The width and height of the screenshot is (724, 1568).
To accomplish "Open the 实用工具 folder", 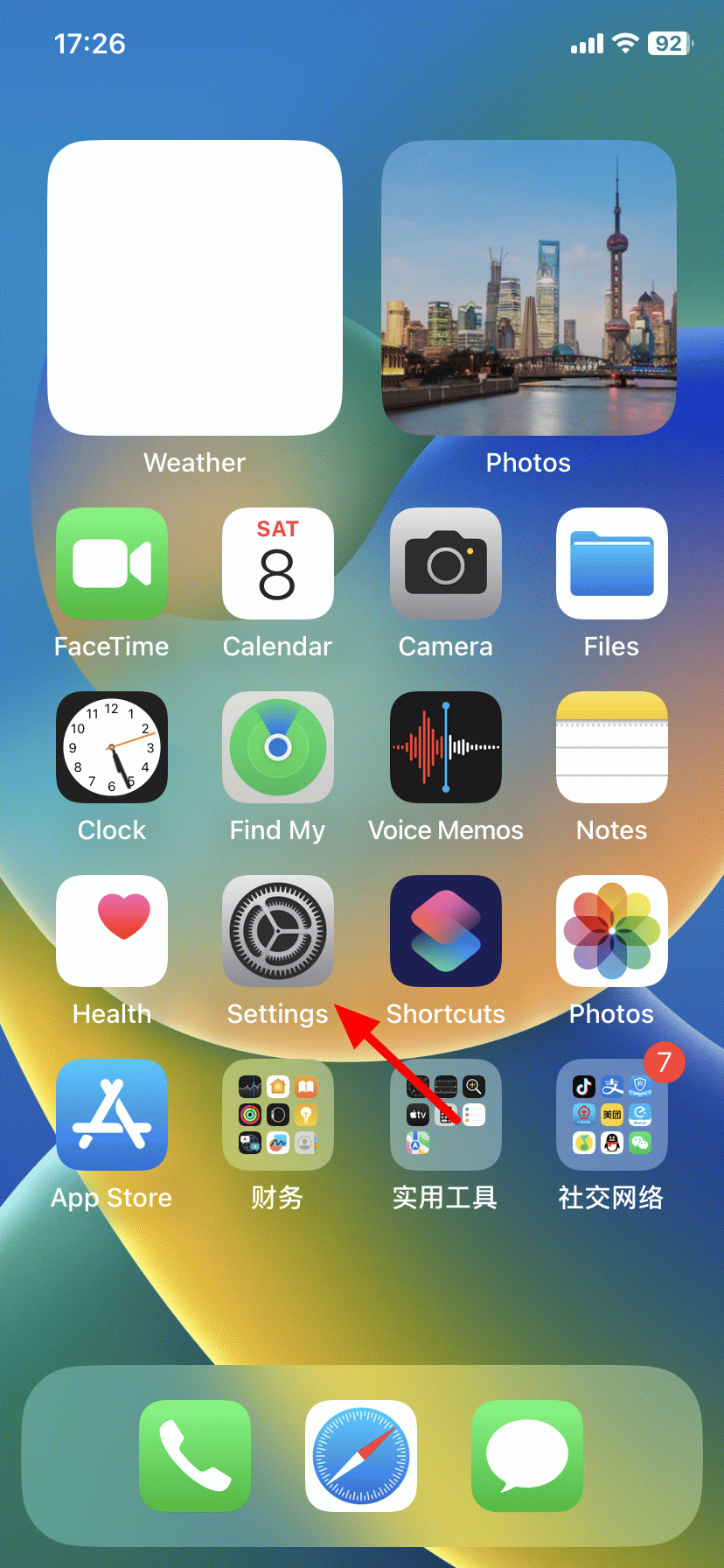I will pyautogui.click(x=446, y=1115).
